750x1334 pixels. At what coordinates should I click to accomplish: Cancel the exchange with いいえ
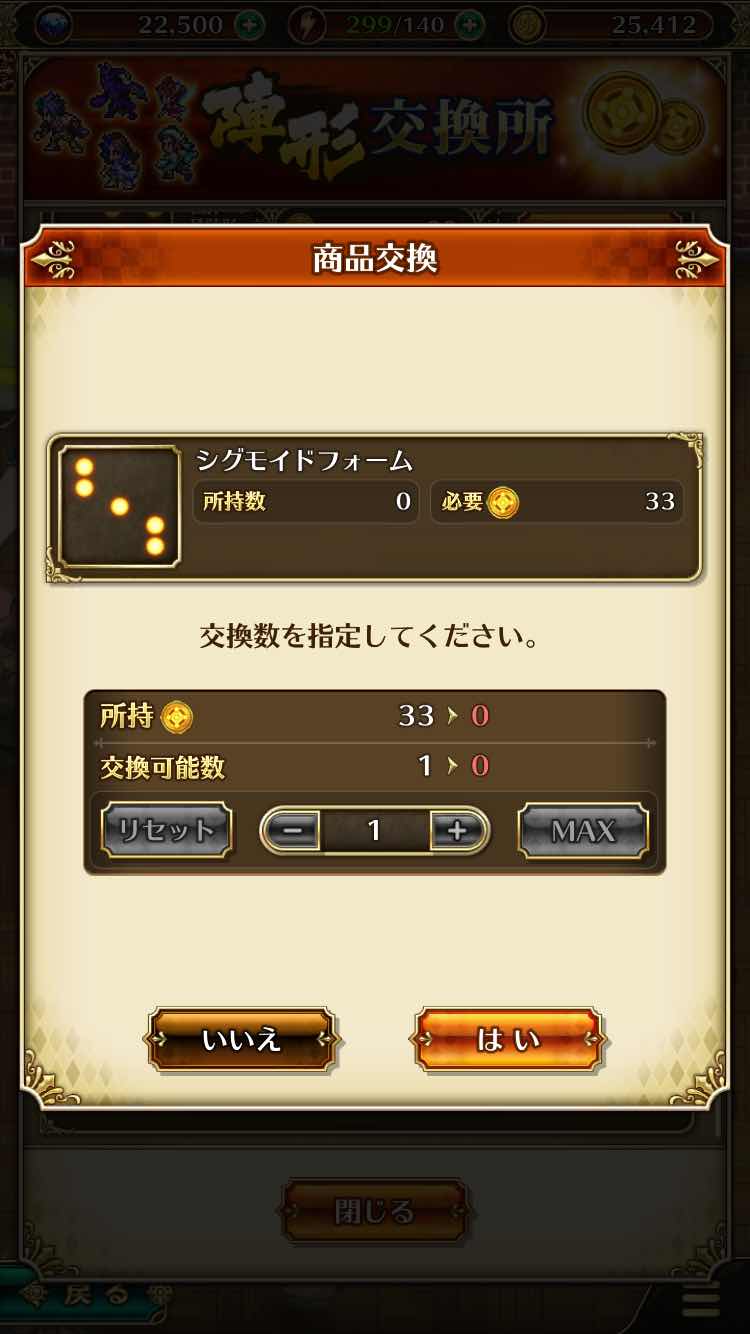coord(241,1040)
